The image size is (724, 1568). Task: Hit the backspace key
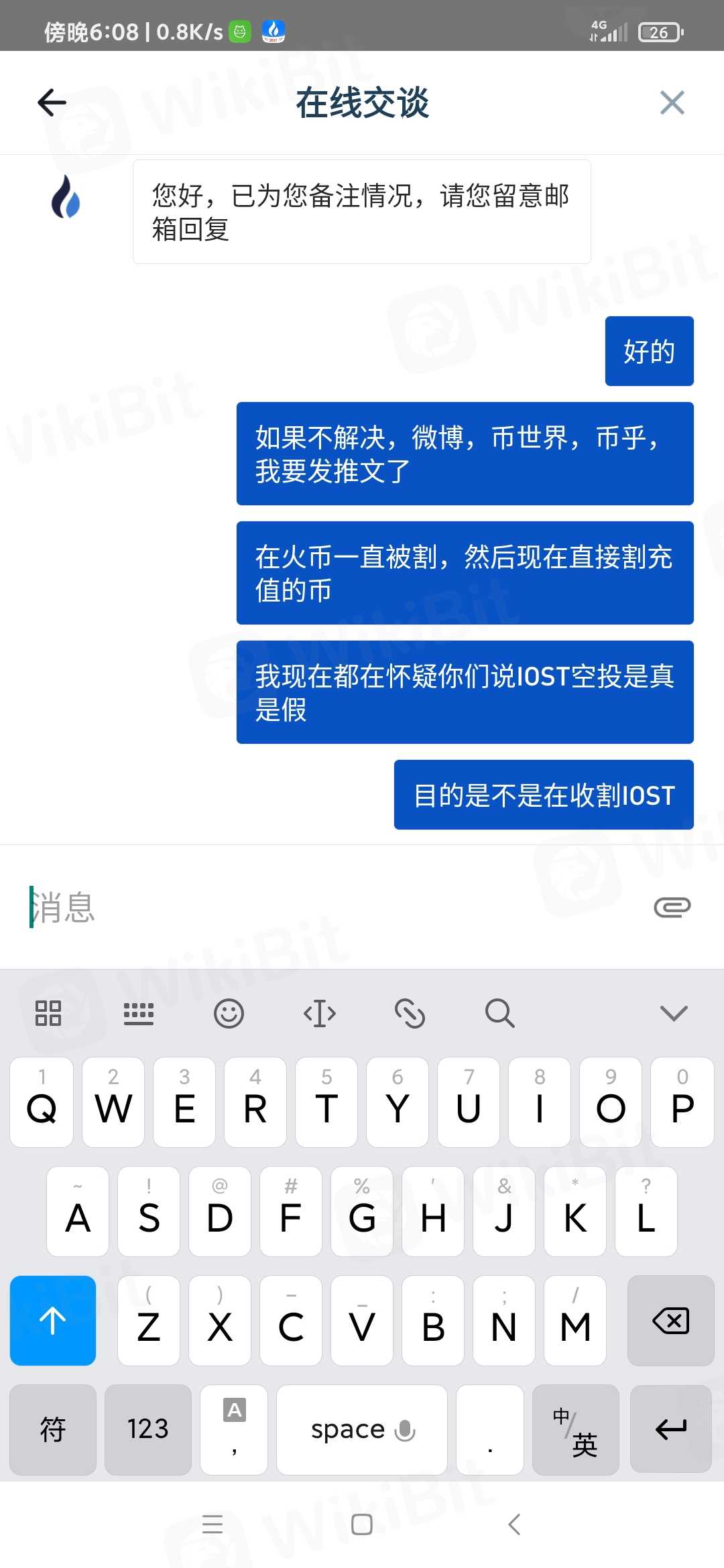pos(670,1321)
